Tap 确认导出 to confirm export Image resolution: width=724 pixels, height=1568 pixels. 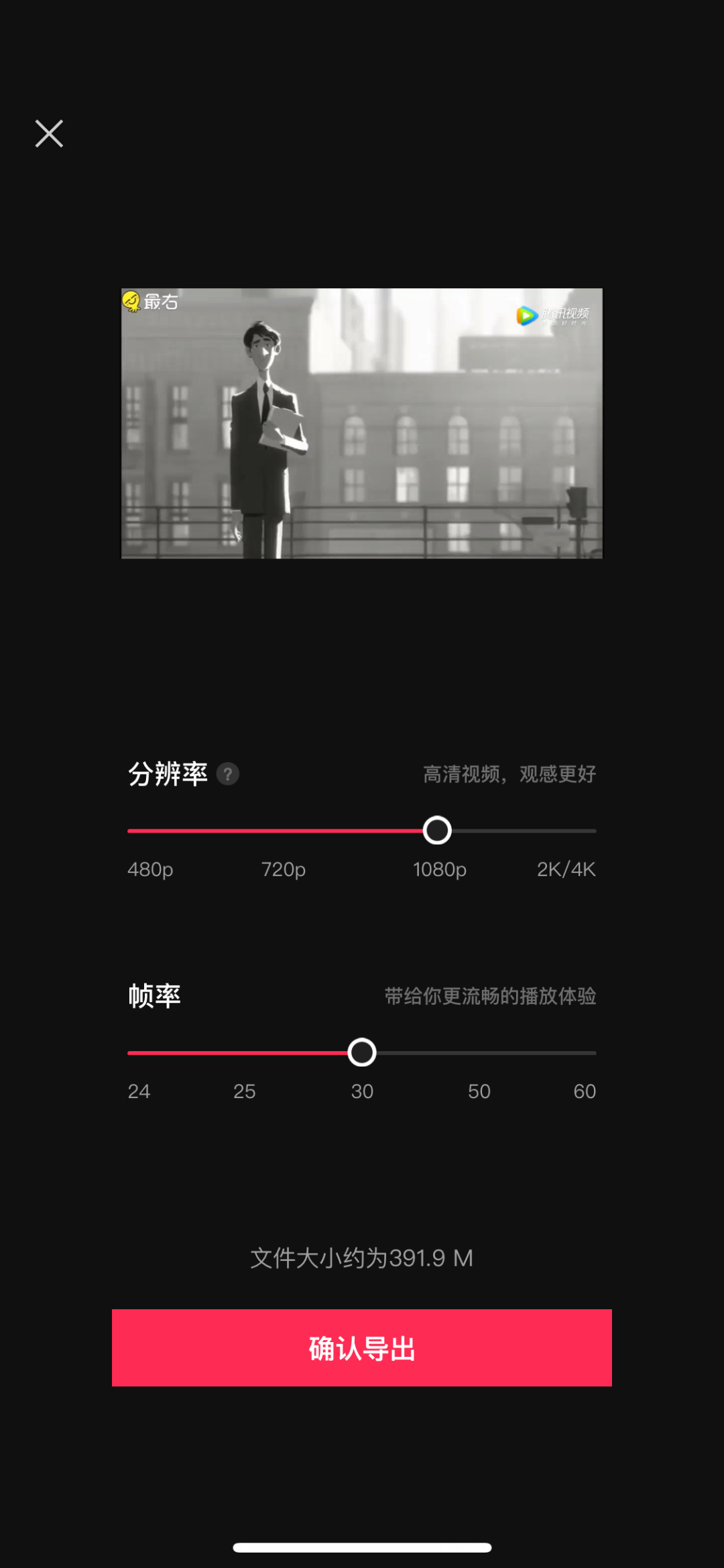coord(362,1347)
